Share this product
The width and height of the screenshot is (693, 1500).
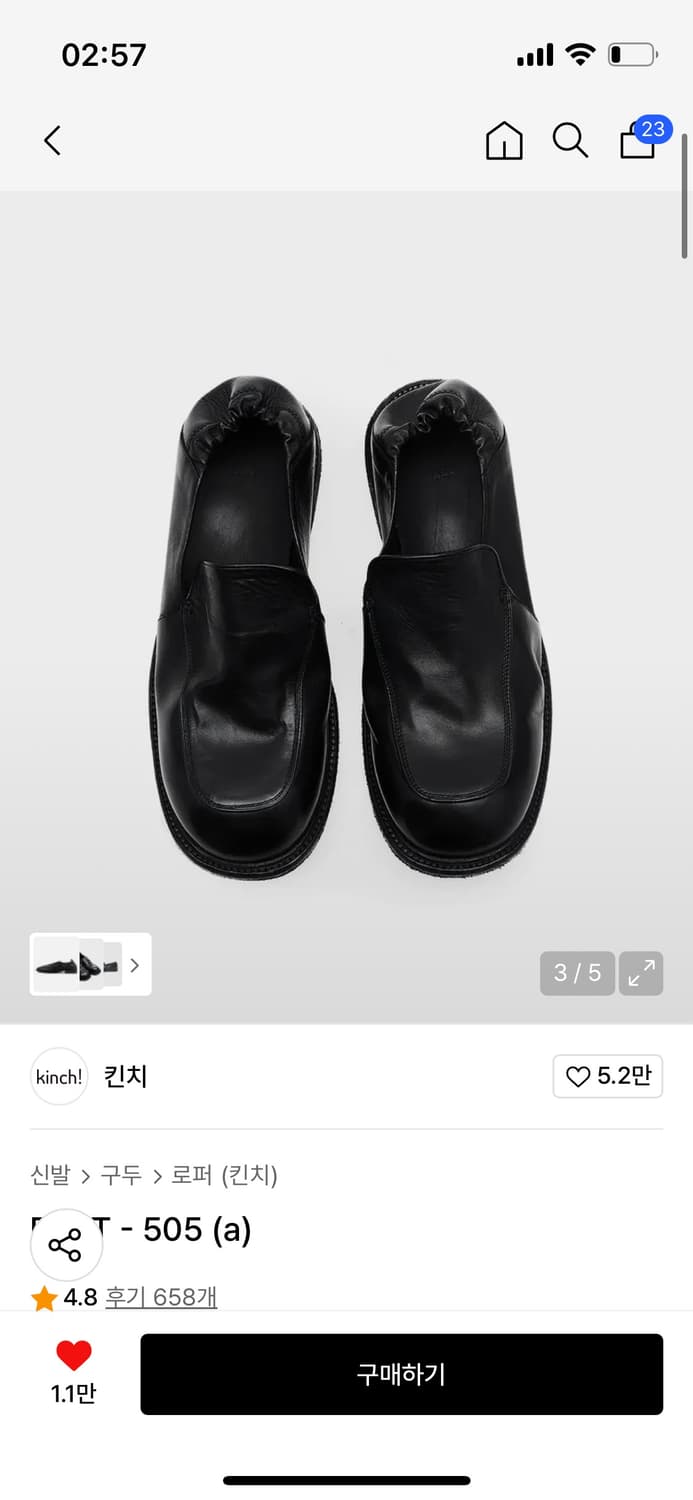[66, 1246]
